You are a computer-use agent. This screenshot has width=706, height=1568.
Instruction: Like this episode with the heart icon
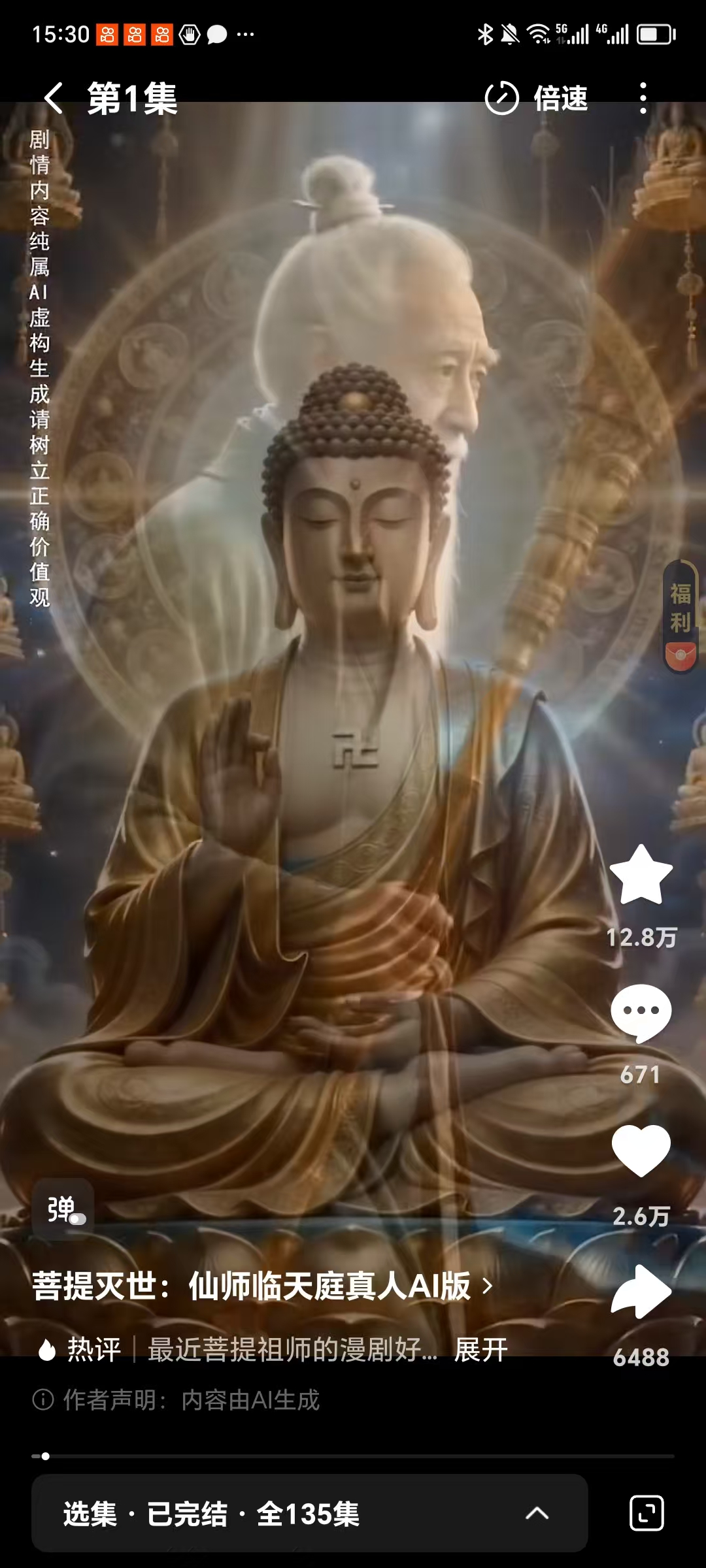tap(641, 1151)
